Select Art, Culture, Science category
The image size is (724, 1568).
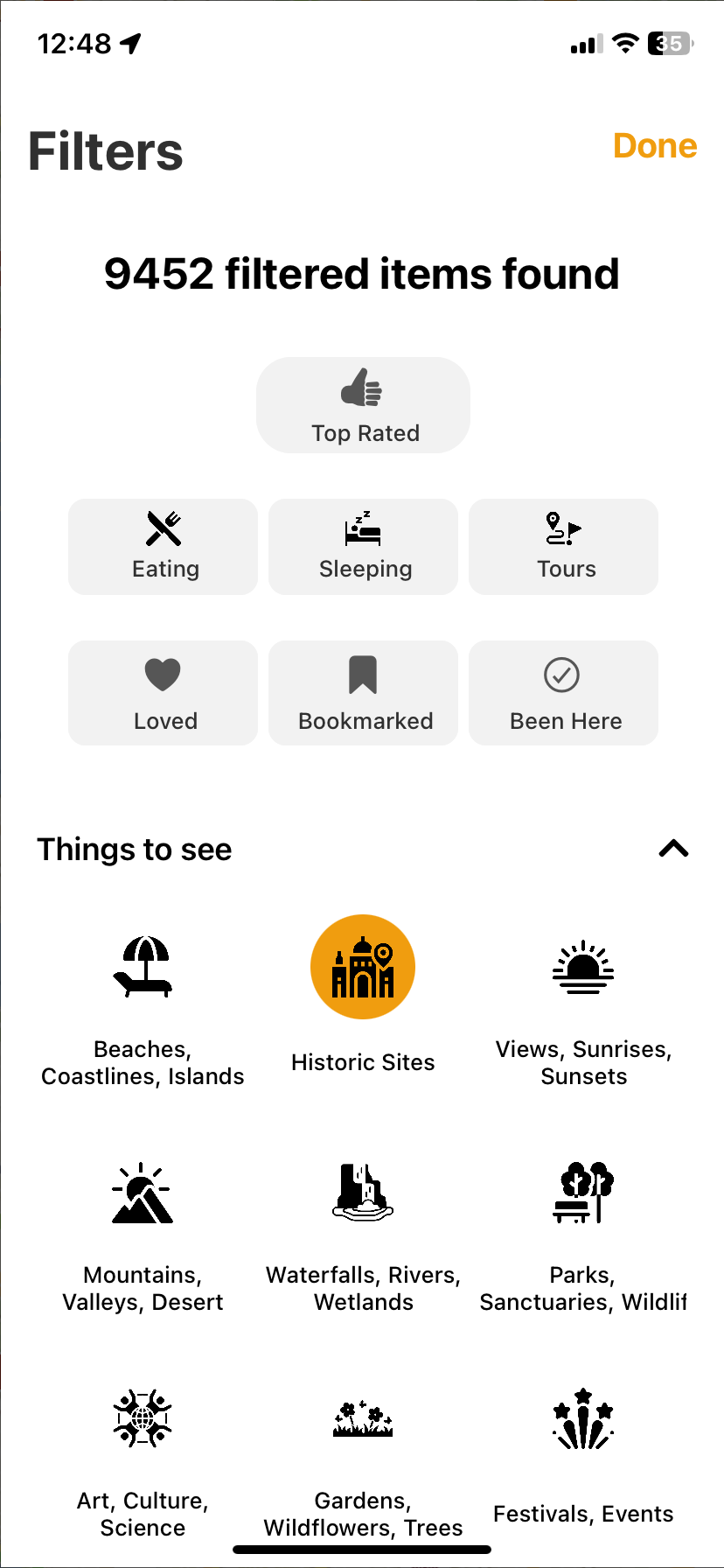tap(143, 1461)
